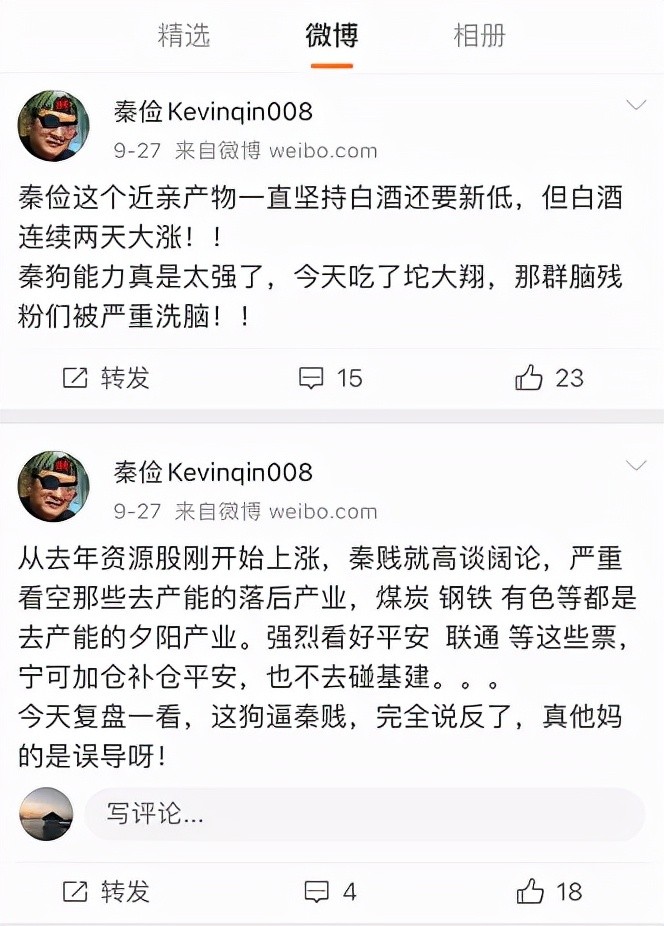The width and height of the screenshot is (664, 926).
Task: Repost the 资源股 post via 转发
Action: pyautogui.click(x=106, y=891)
